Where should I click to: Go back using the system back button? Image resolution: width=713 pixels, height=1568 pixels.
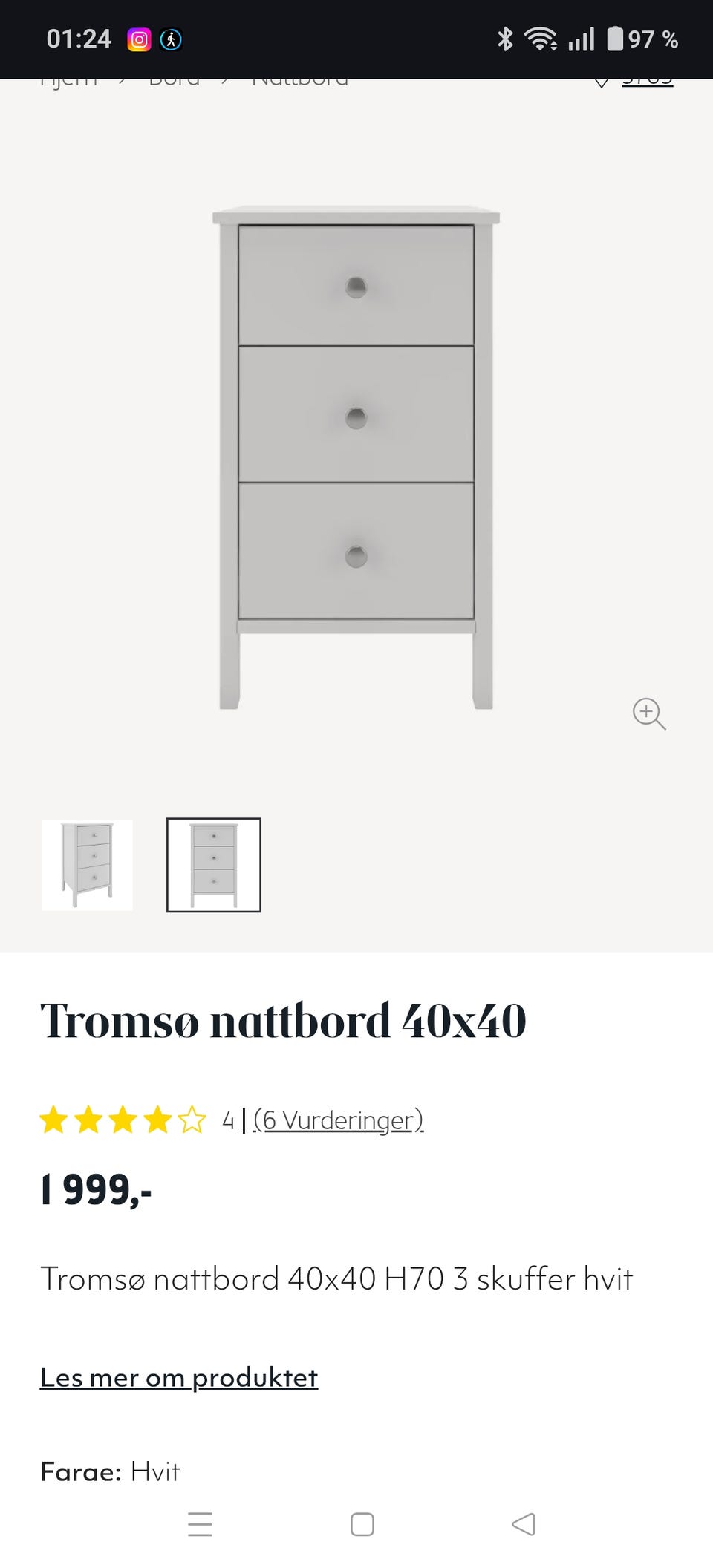click(x=524, y=1524)
